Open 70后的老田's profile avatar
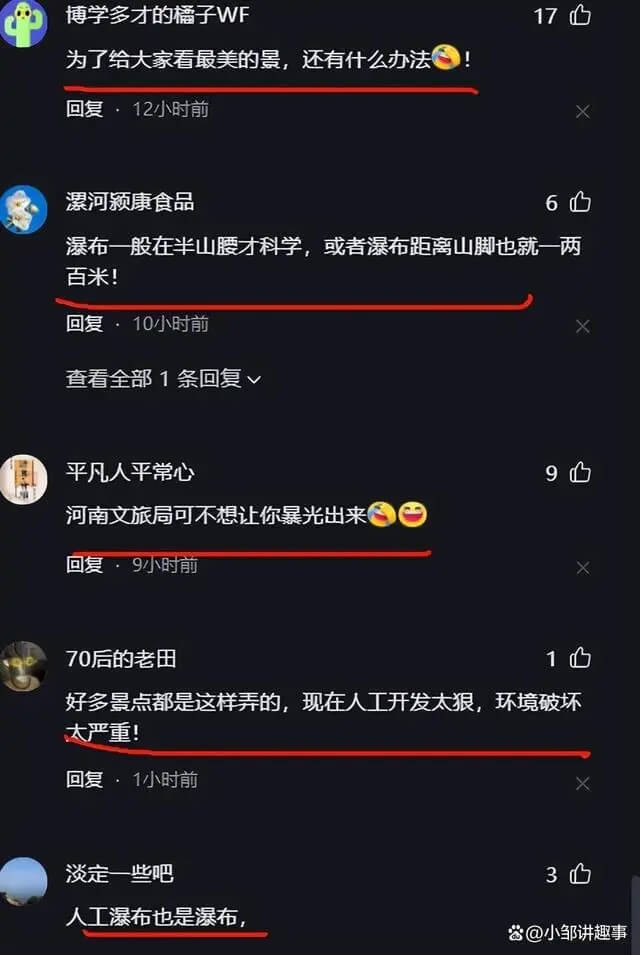This screenshot has width=640, height=955. pyautogui.click(x=24, y=666)
